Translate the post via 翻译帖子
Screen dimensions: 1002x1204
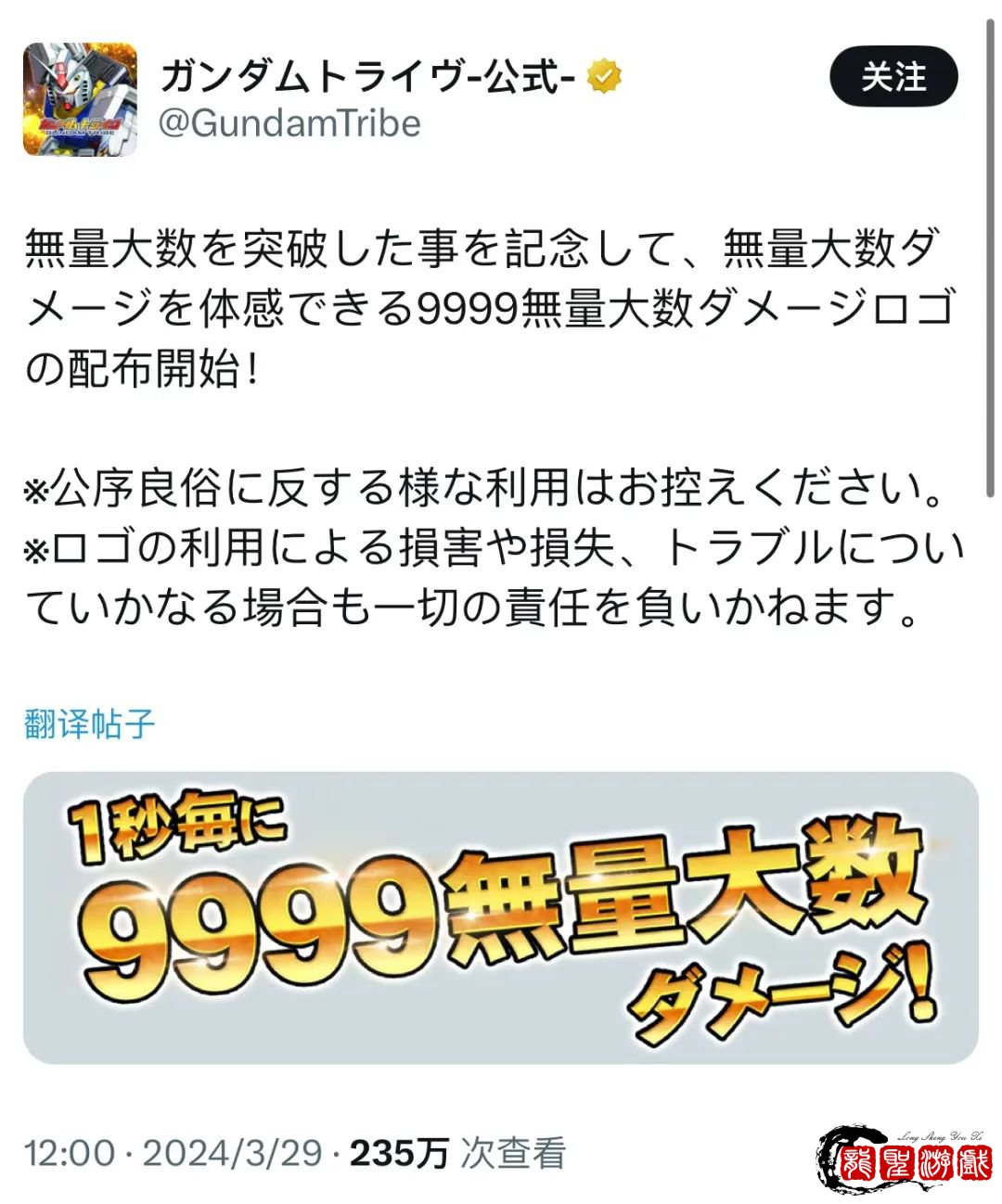click(89, 724)
